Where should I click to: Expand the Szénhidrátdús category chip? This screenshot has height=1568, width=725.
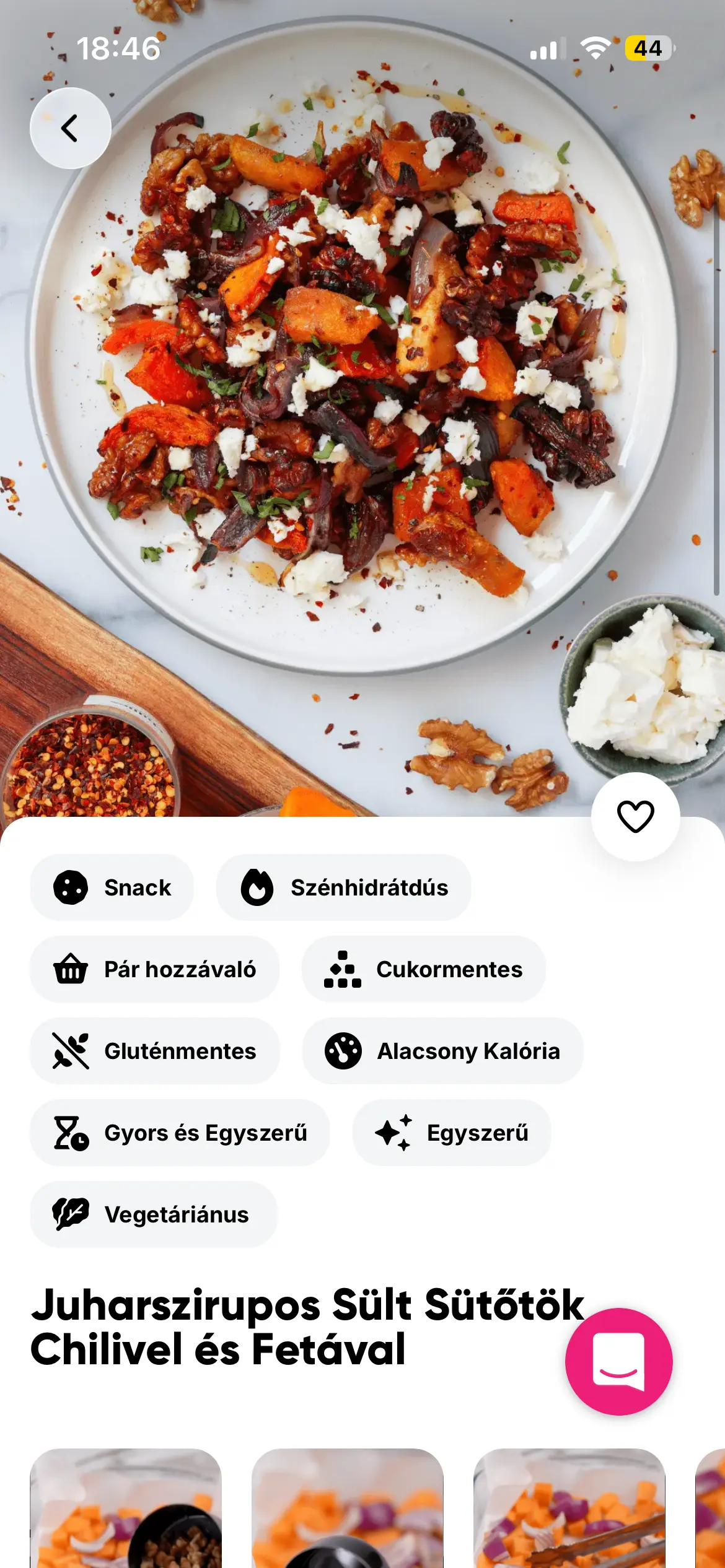pos(344,887)
